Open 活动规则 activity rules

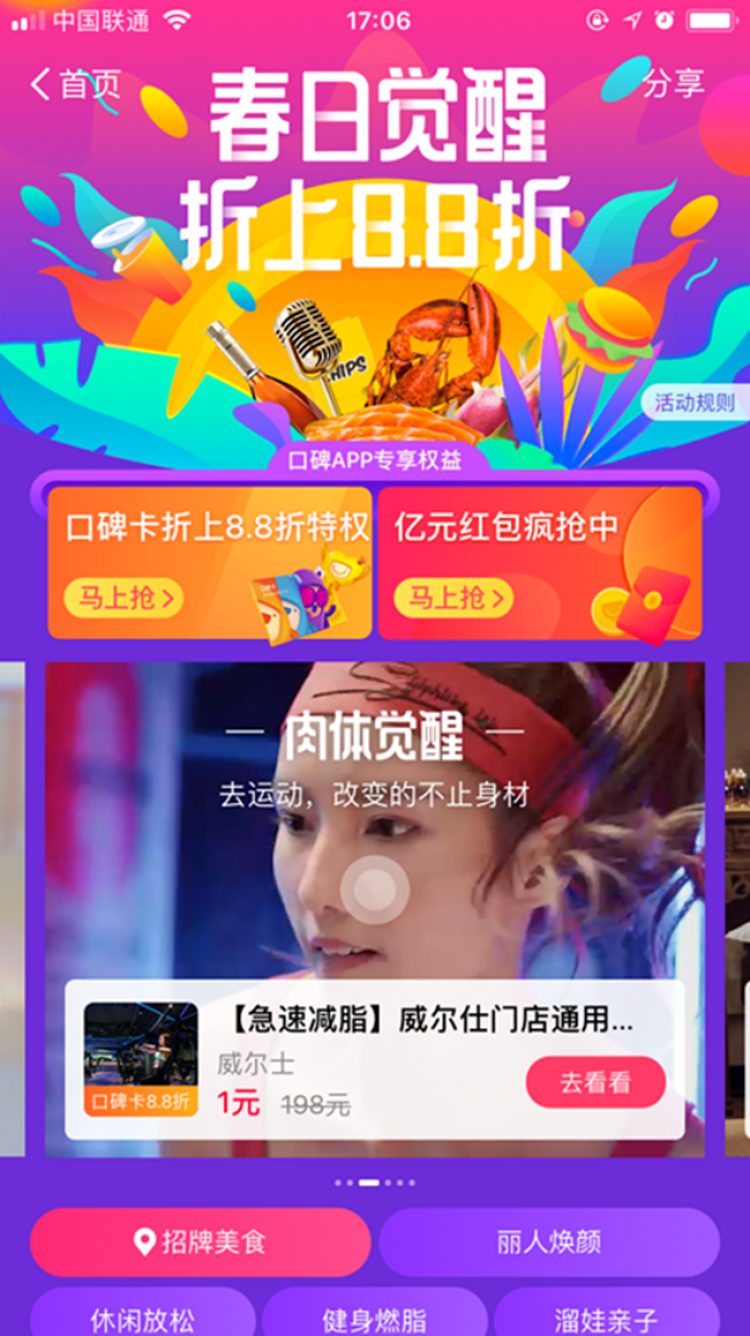click(x=693, y=404)
